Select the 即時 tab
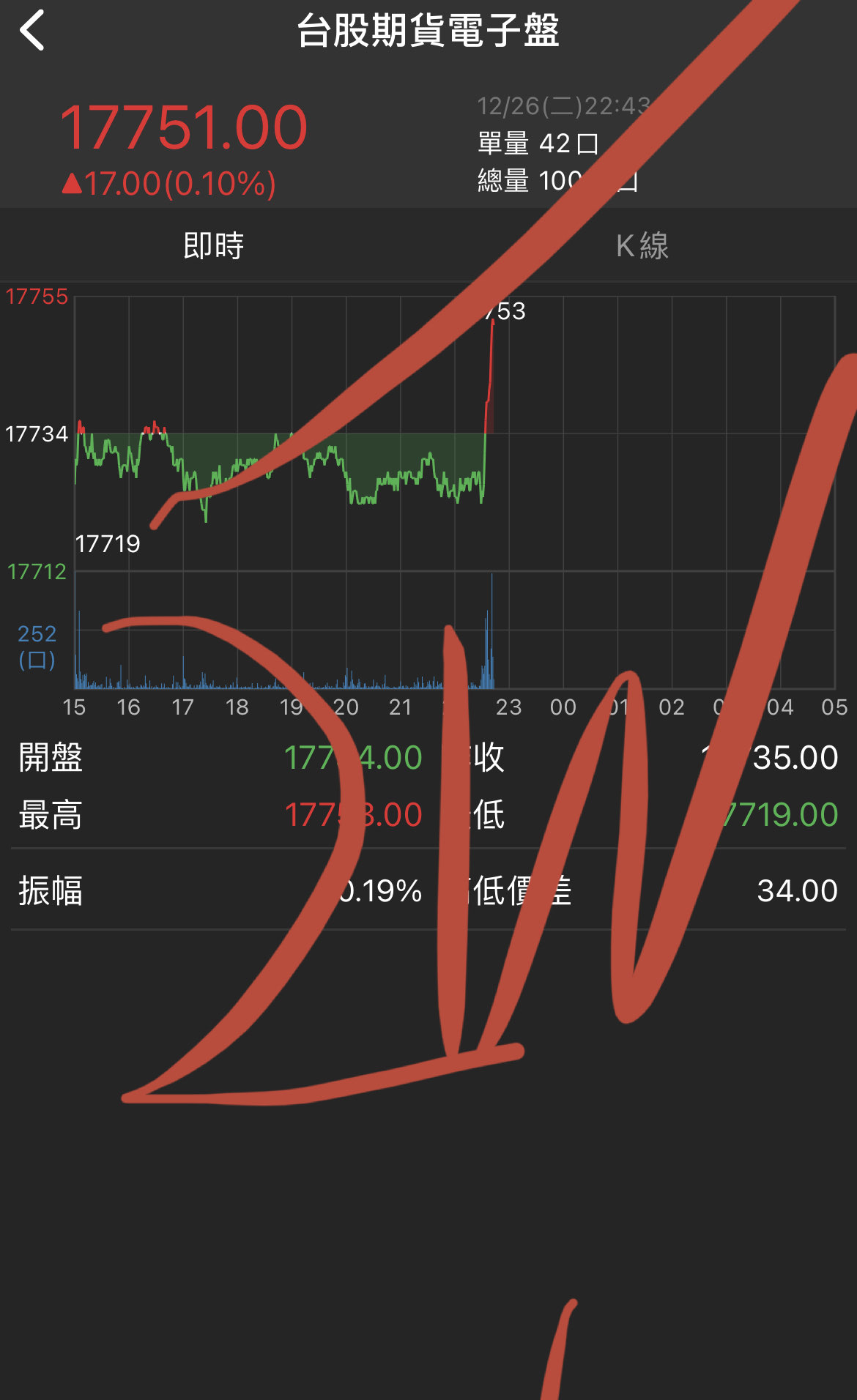Viewport: 857px width, 1400px height. (x=213, y=246)
